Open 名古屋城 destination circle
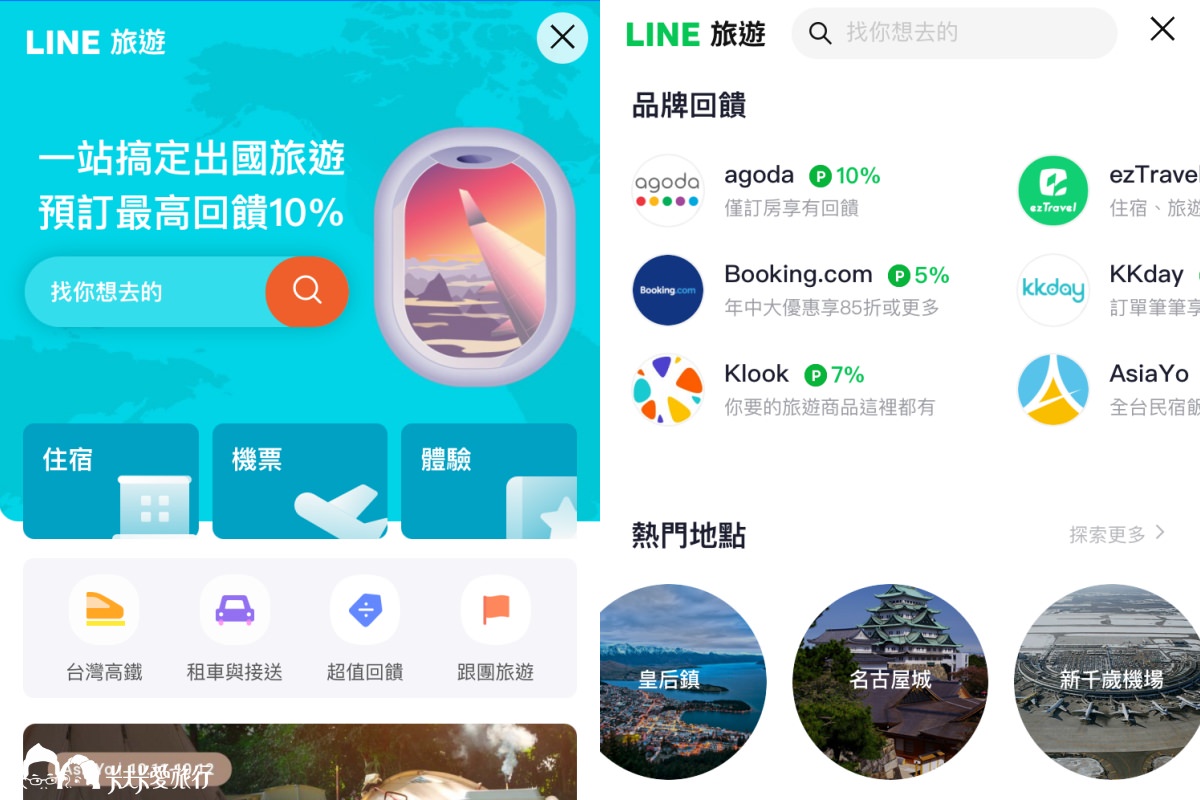This screenshot has height=800, width=1200. coord(890,681)
